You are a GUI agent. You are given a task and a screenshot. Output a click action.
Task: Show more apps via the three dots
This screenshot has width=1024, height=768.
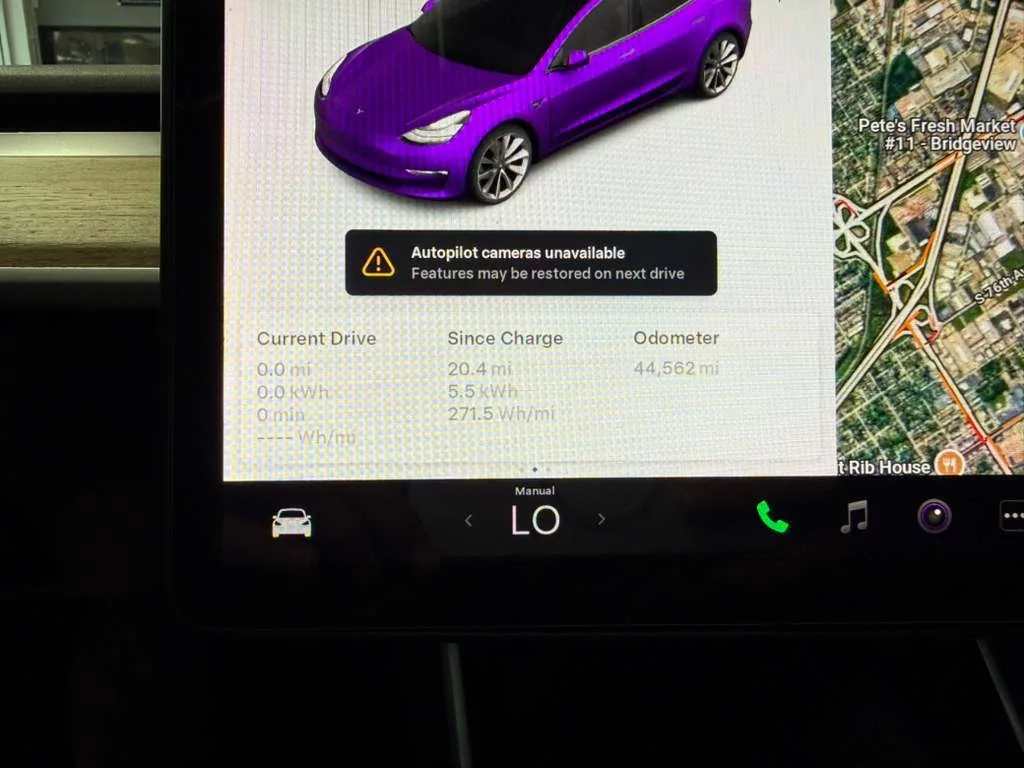point(1011,517)
